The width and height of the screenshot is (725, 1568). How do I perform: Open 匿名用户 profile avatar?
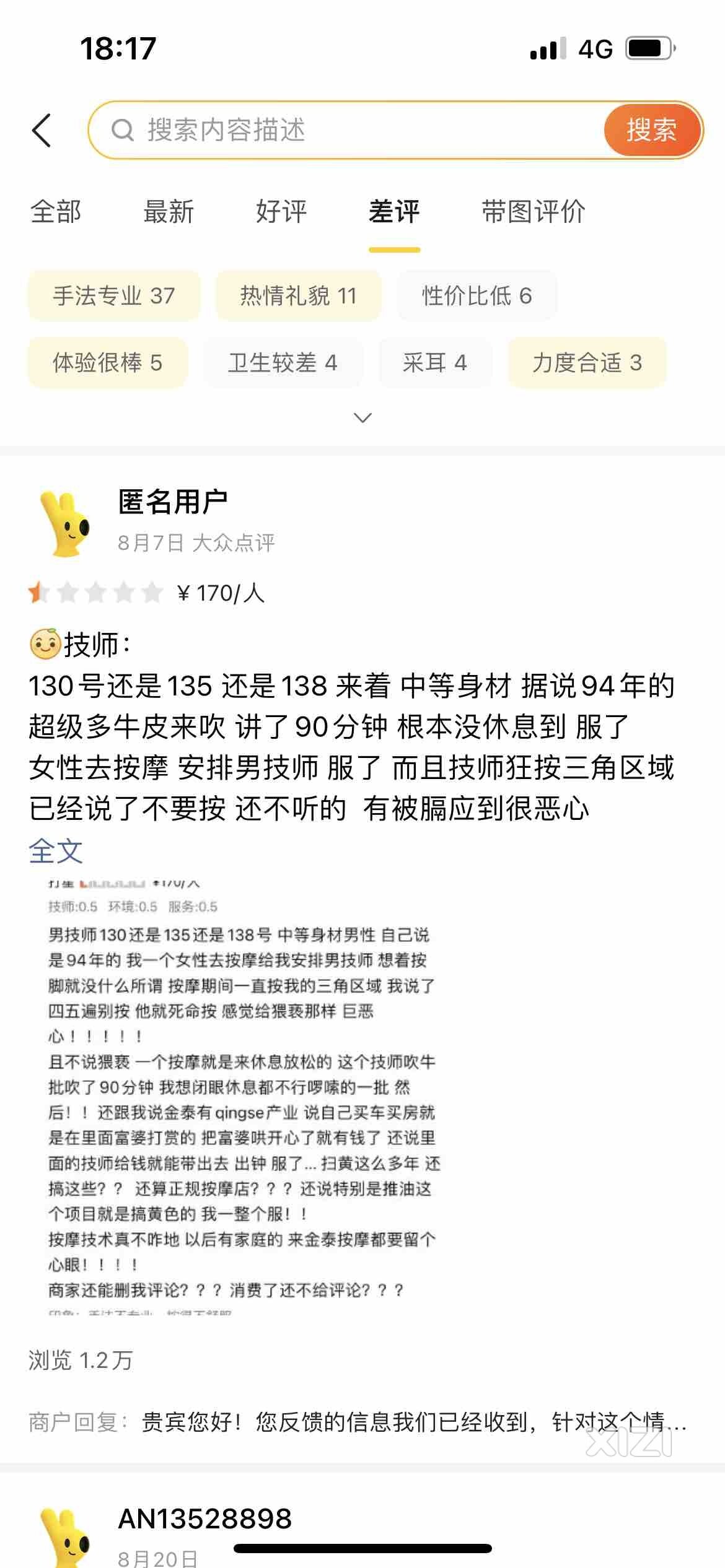(66, 523)
